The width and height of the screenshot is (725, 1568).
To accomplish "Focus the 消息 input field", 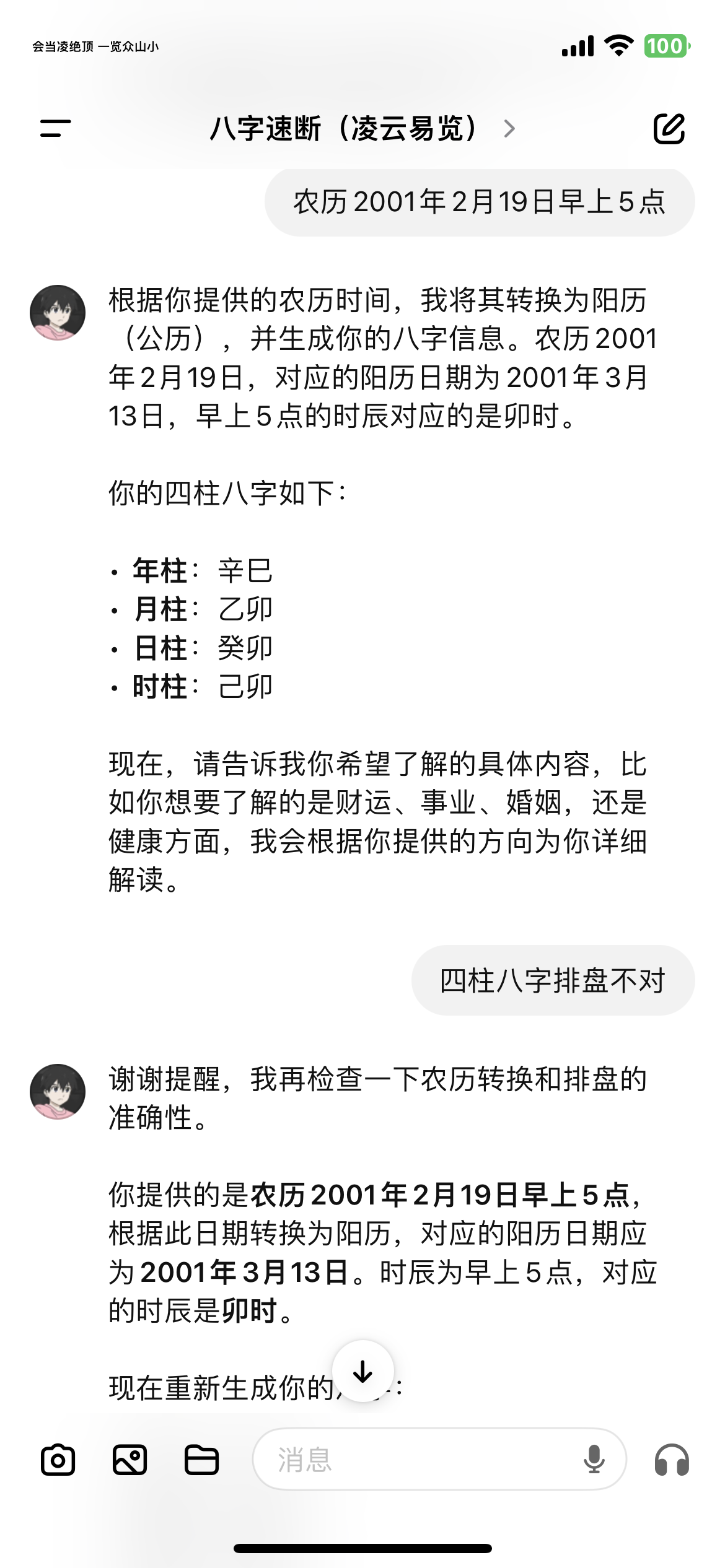I will click(421, 1460).
